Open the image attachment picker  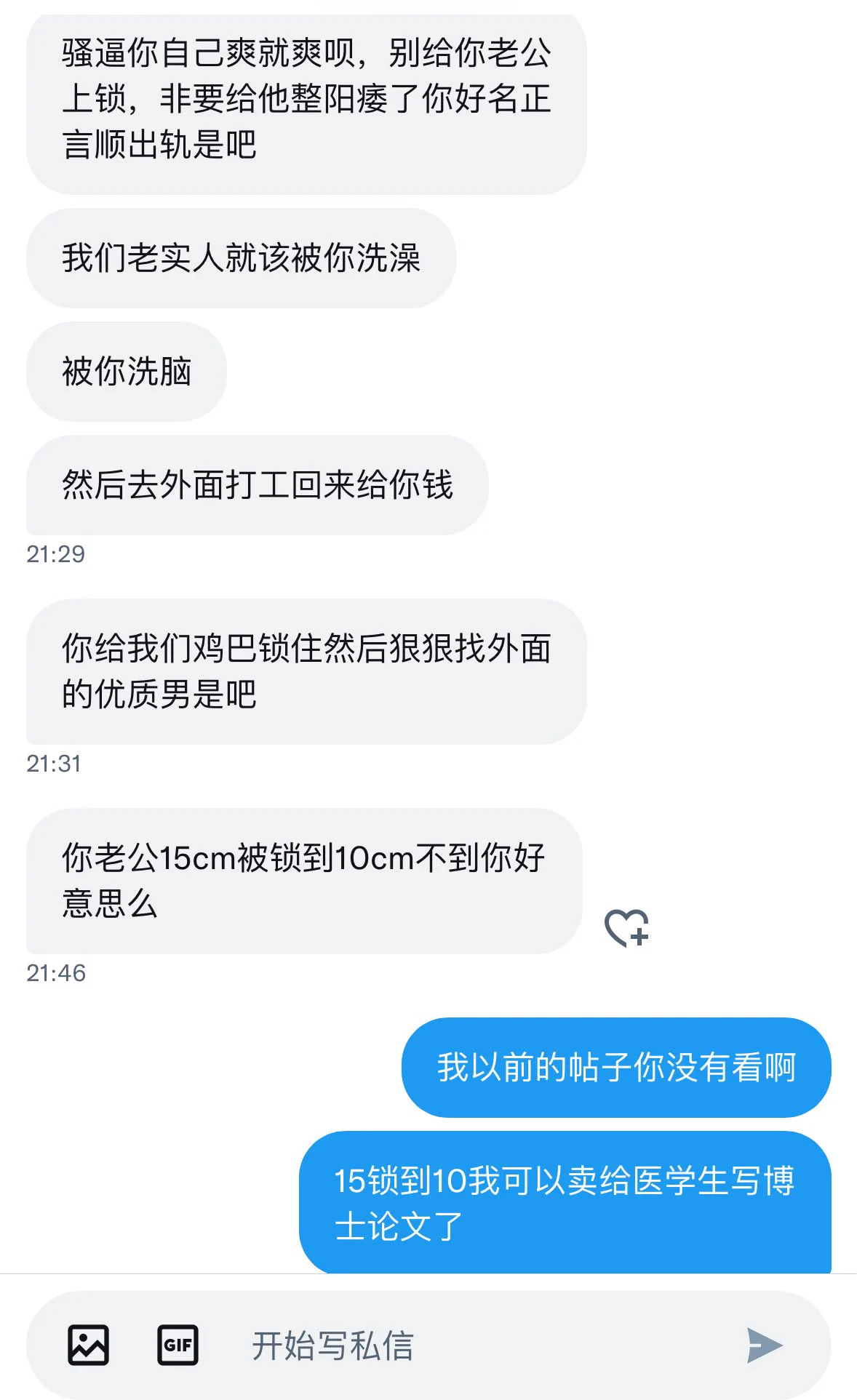88,1345
